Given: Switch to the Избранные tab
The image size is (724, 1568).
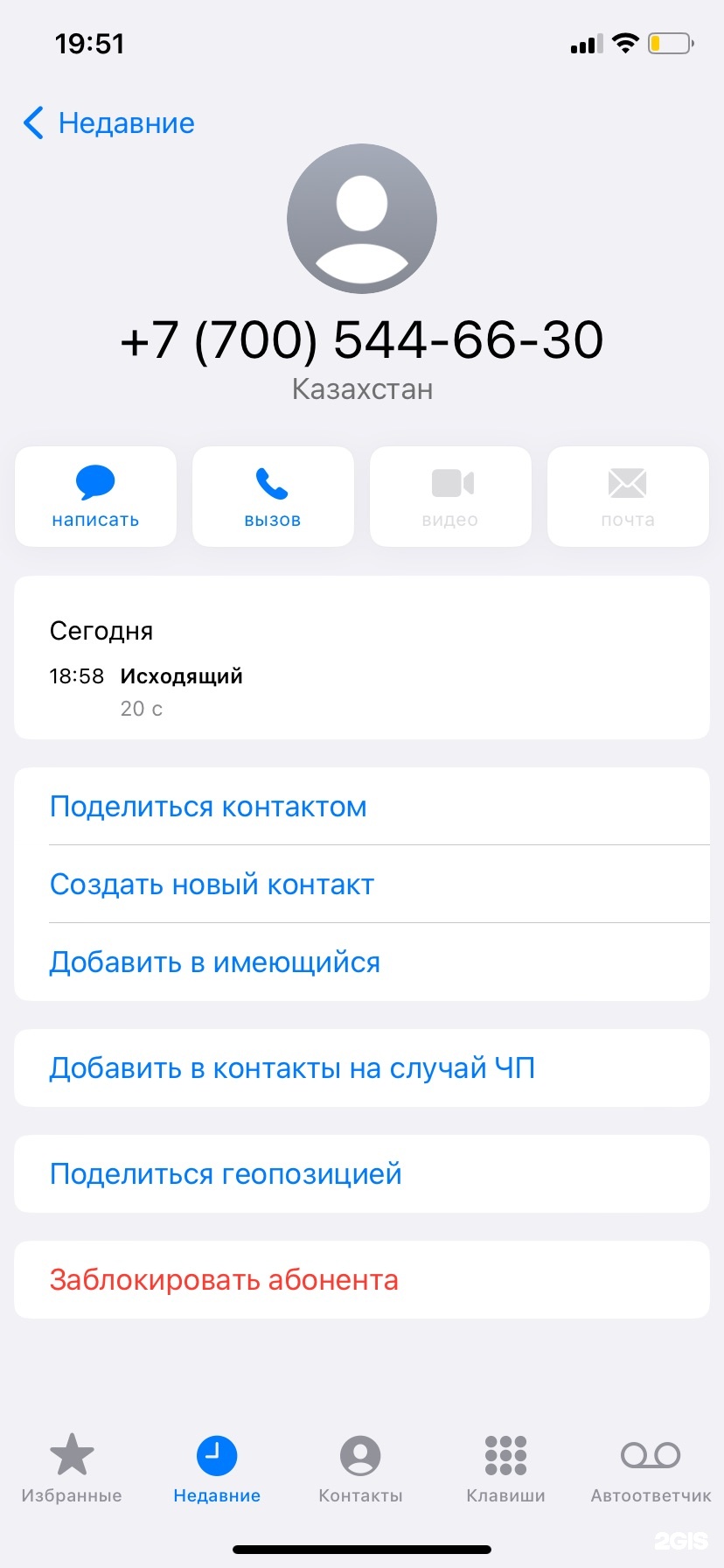Looking at the screenshot, I should (x=72, y=1468).
